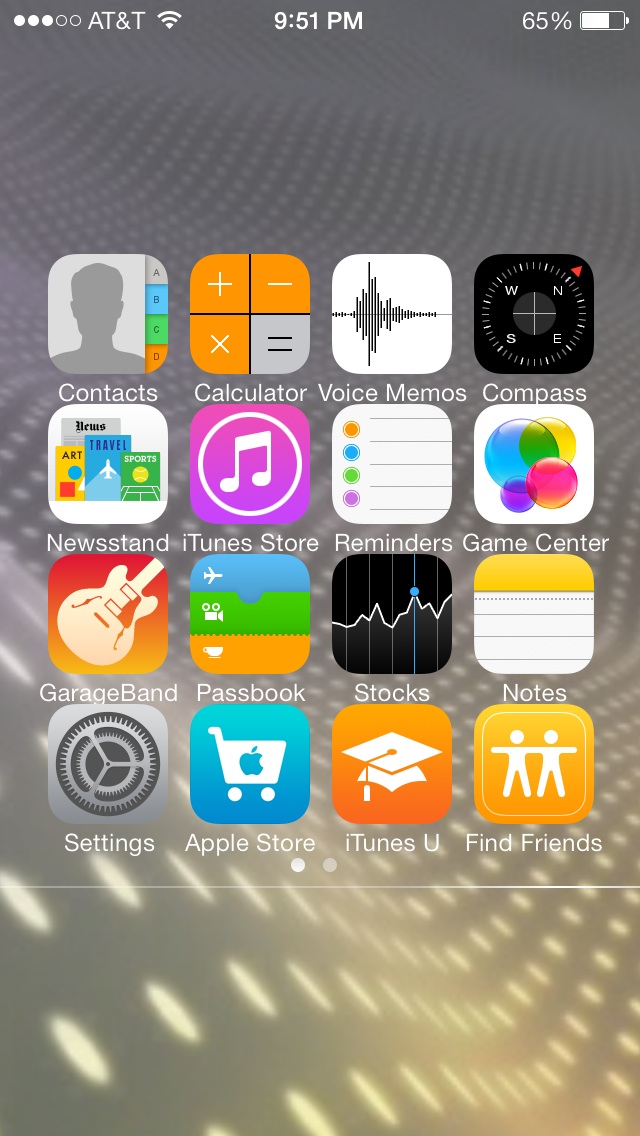The height and width of the screenshot is (1136, 640).
Task: Open Game Center
Action: coord(534,464)
